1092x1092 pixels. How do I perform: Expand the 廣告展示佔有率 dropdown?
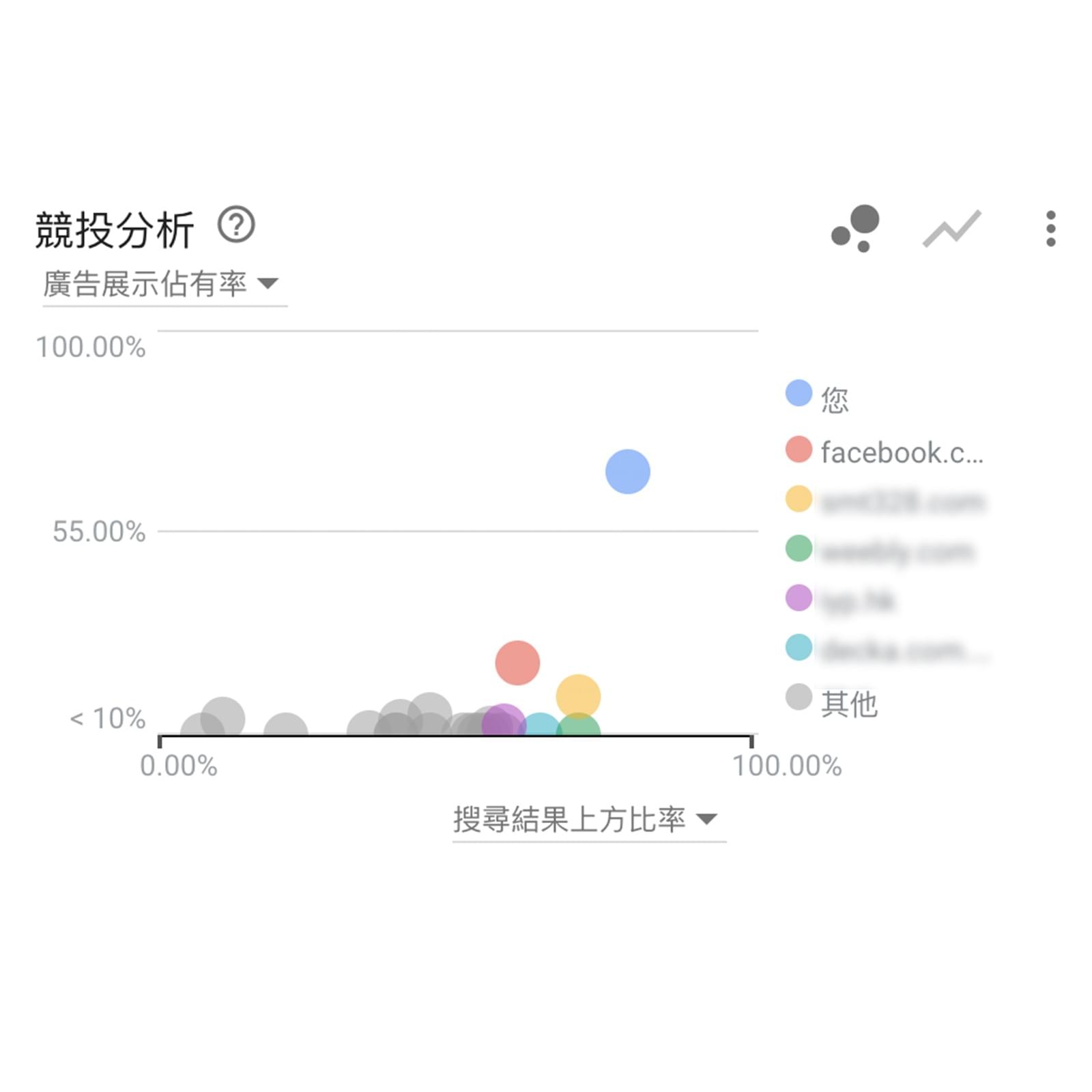(x=162, y=284)
